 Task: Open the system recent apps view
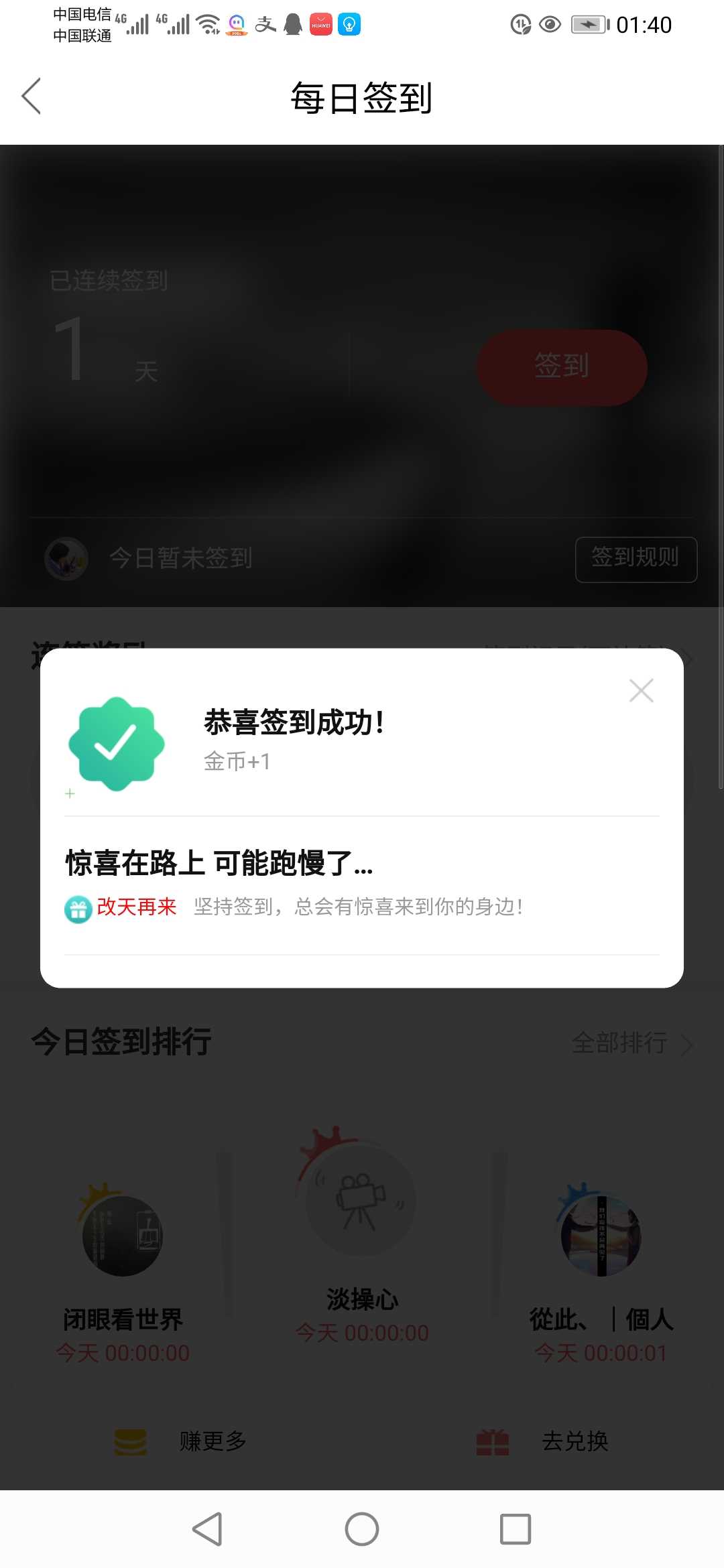point(516,1529)
